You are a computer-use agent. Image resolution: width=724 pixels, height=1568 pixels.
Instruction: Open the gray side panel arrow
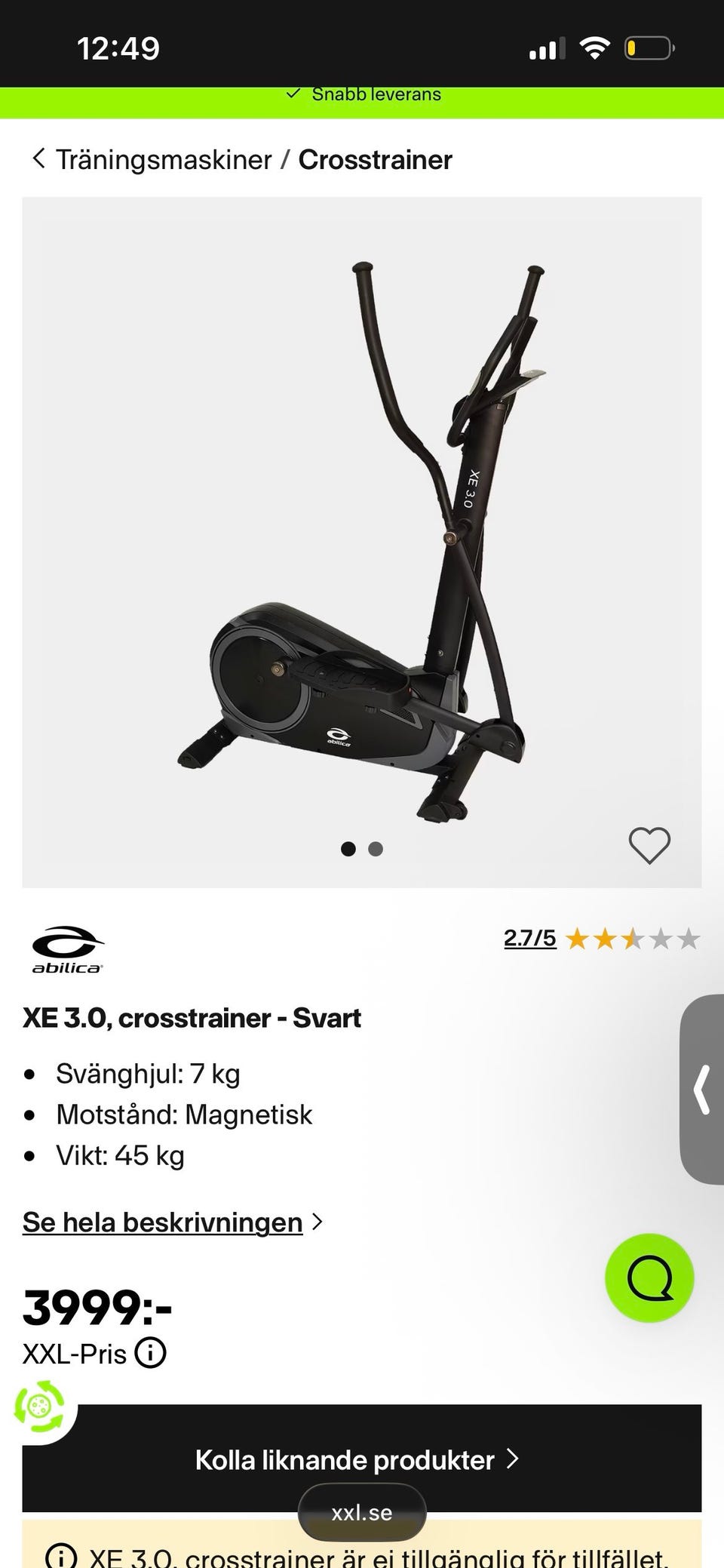702,1089
